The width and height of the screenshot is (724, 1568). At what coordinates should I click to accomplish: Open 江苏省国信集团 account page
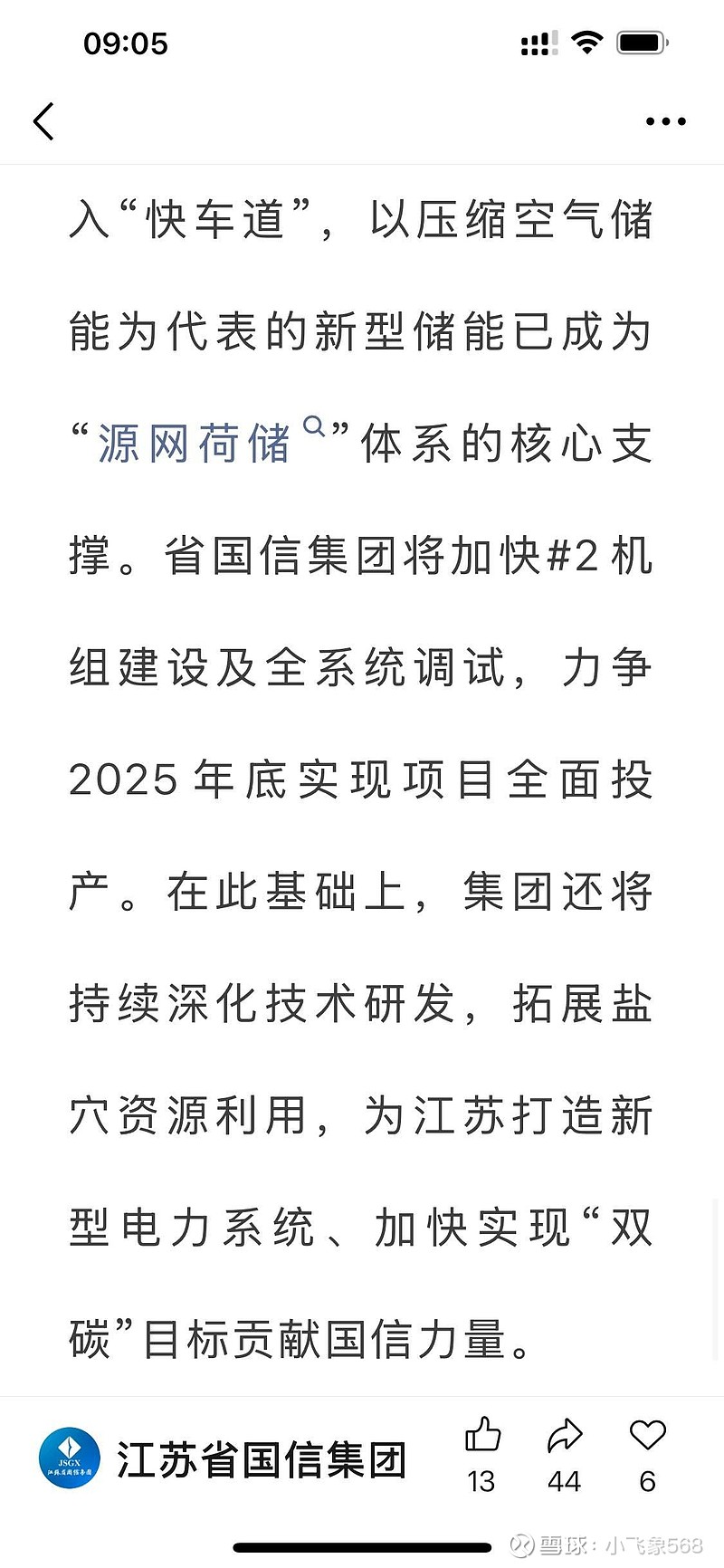[259, 1458]
